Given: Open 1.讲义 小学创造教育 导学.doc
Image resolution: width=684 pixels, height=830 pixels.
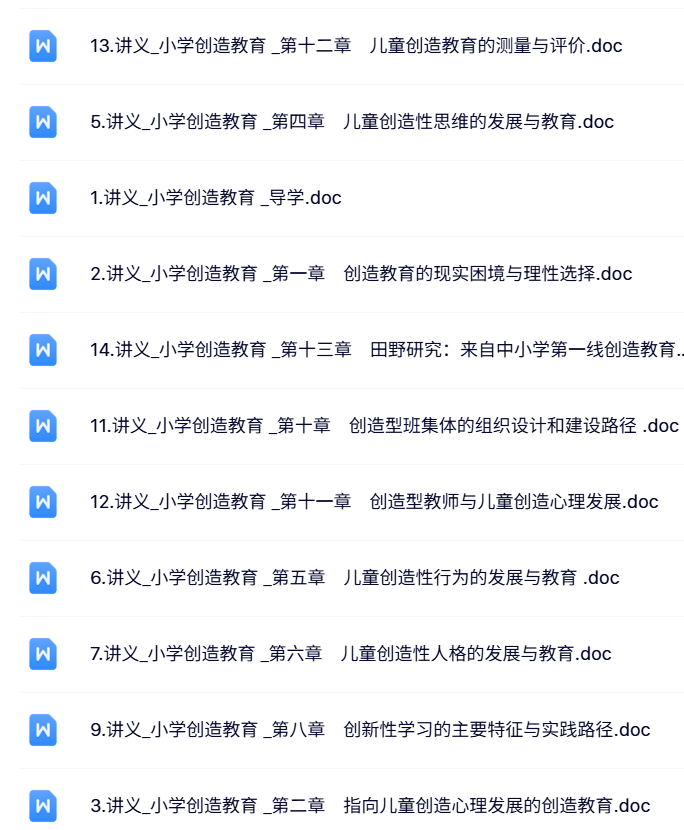Looking at the screenshot, I should 215,198.
